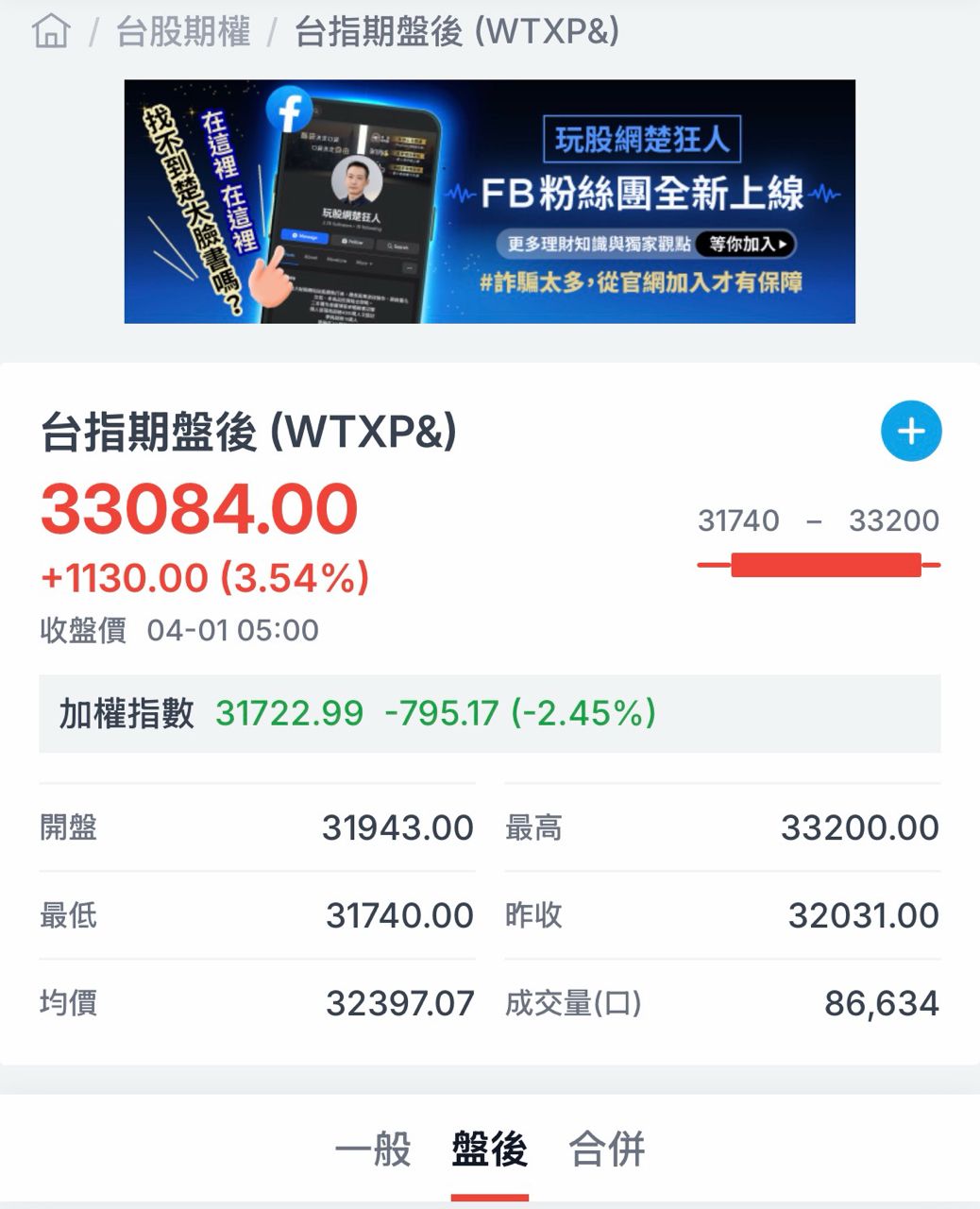This screenshot has height=1209, width=980.
Task: Open the 台股期權 breadcrumb link
Action: [x=183, y=32]
